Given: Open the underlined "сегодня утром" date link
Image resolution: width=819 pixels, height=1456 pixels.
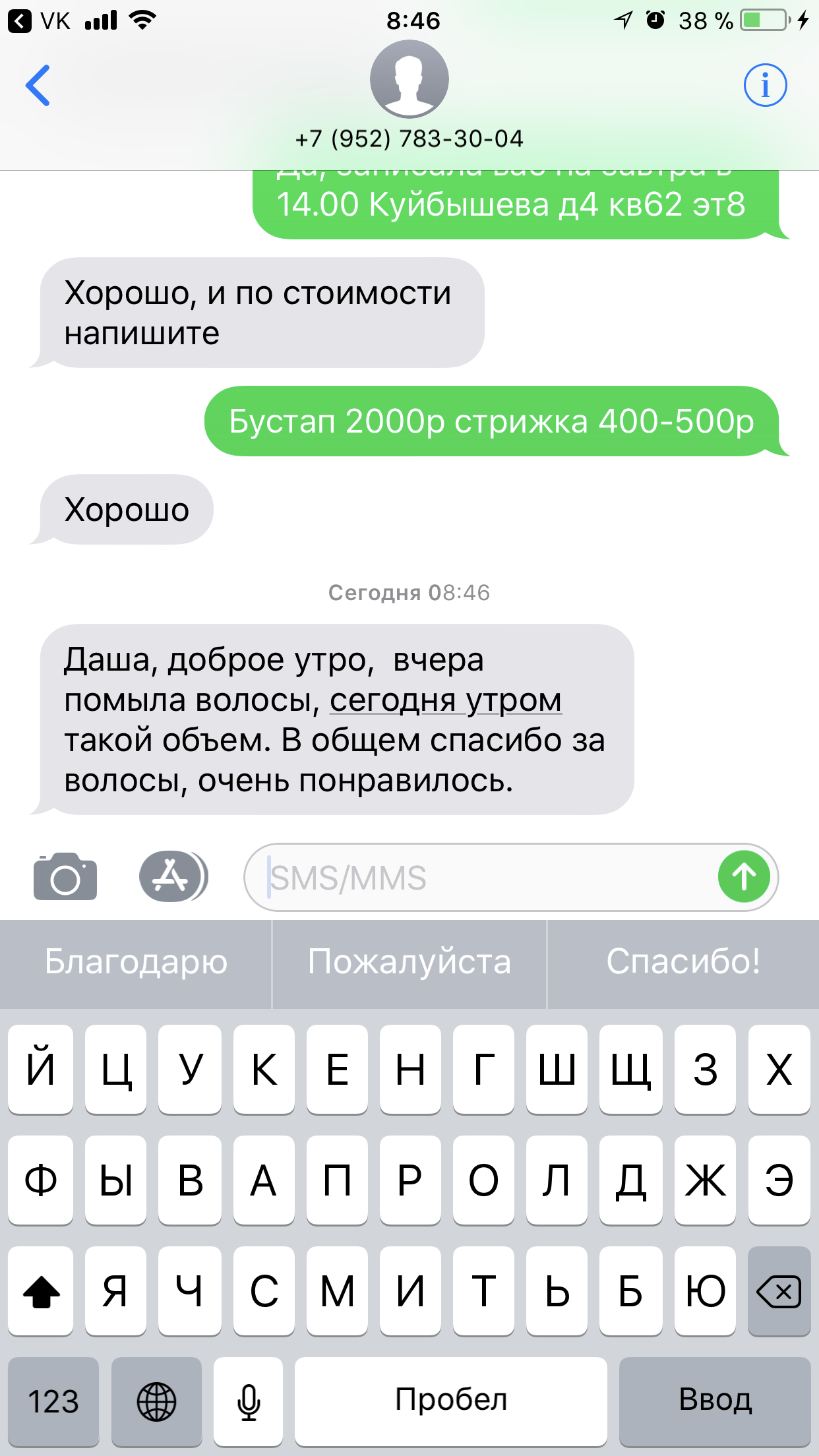Looking at the screenshot, I should tap(445, 700).
